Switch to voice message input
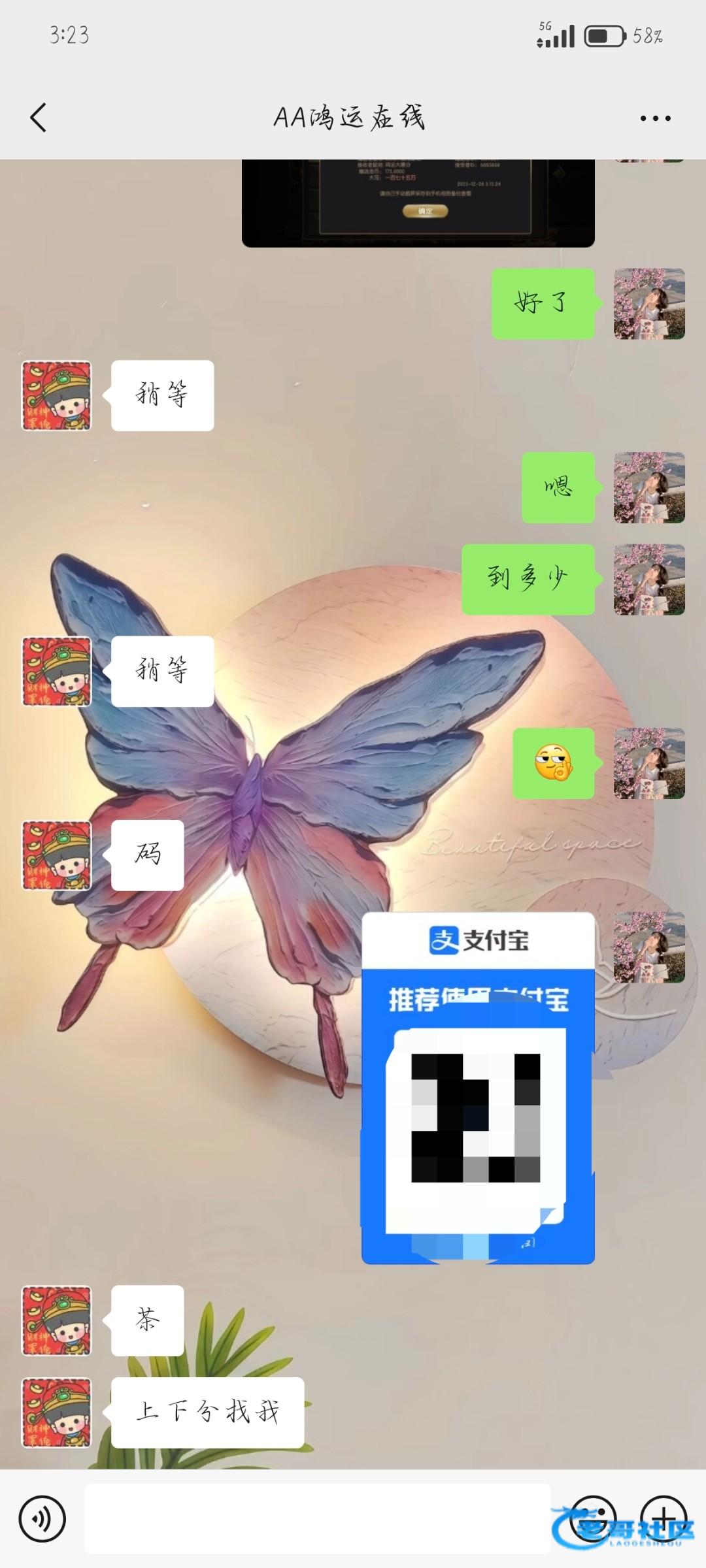Image resolution: width=706 pixels, height=1568 pixels. [x=42, y=1519]
